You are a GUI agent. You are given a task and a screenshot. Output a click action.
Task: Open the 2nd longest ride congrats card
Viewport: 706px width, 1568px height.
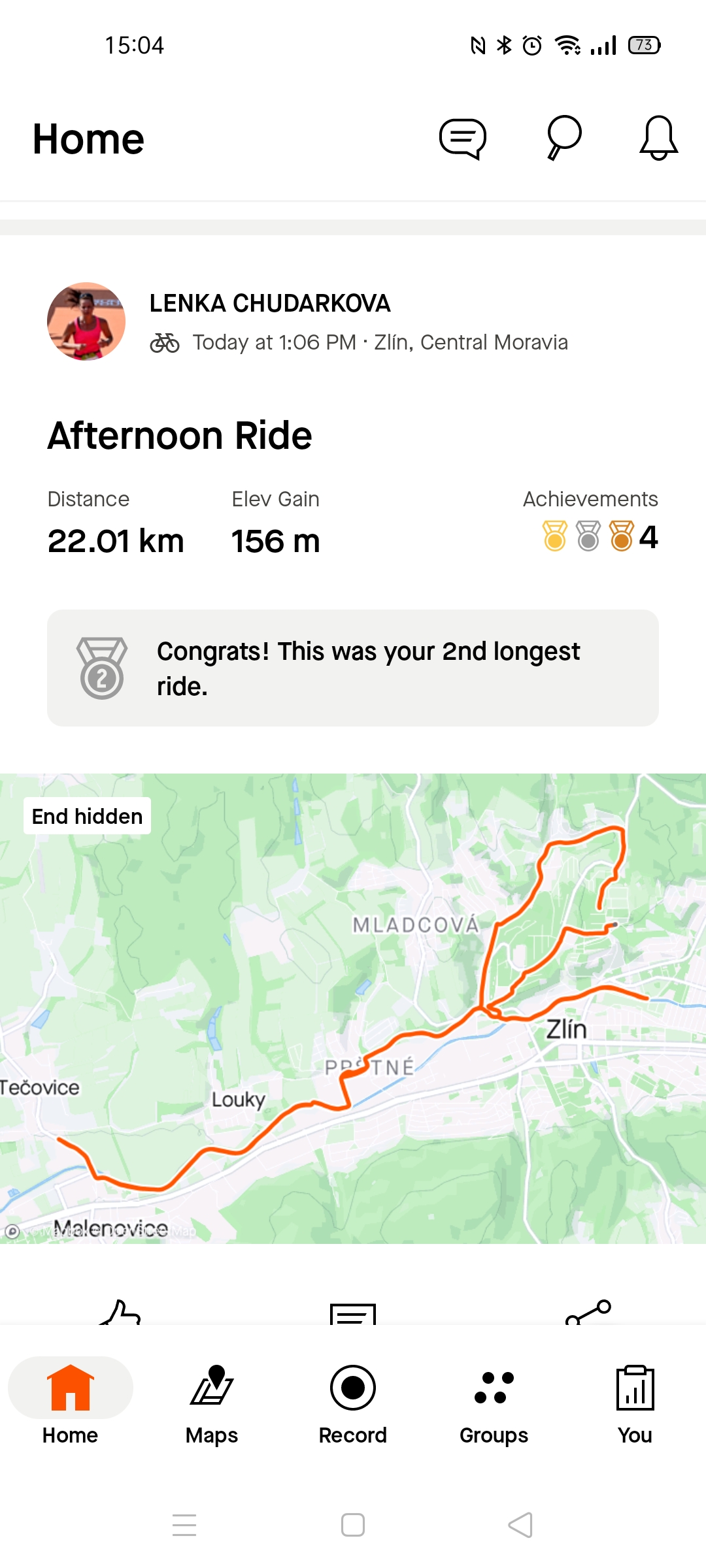(x=353, y=668)
